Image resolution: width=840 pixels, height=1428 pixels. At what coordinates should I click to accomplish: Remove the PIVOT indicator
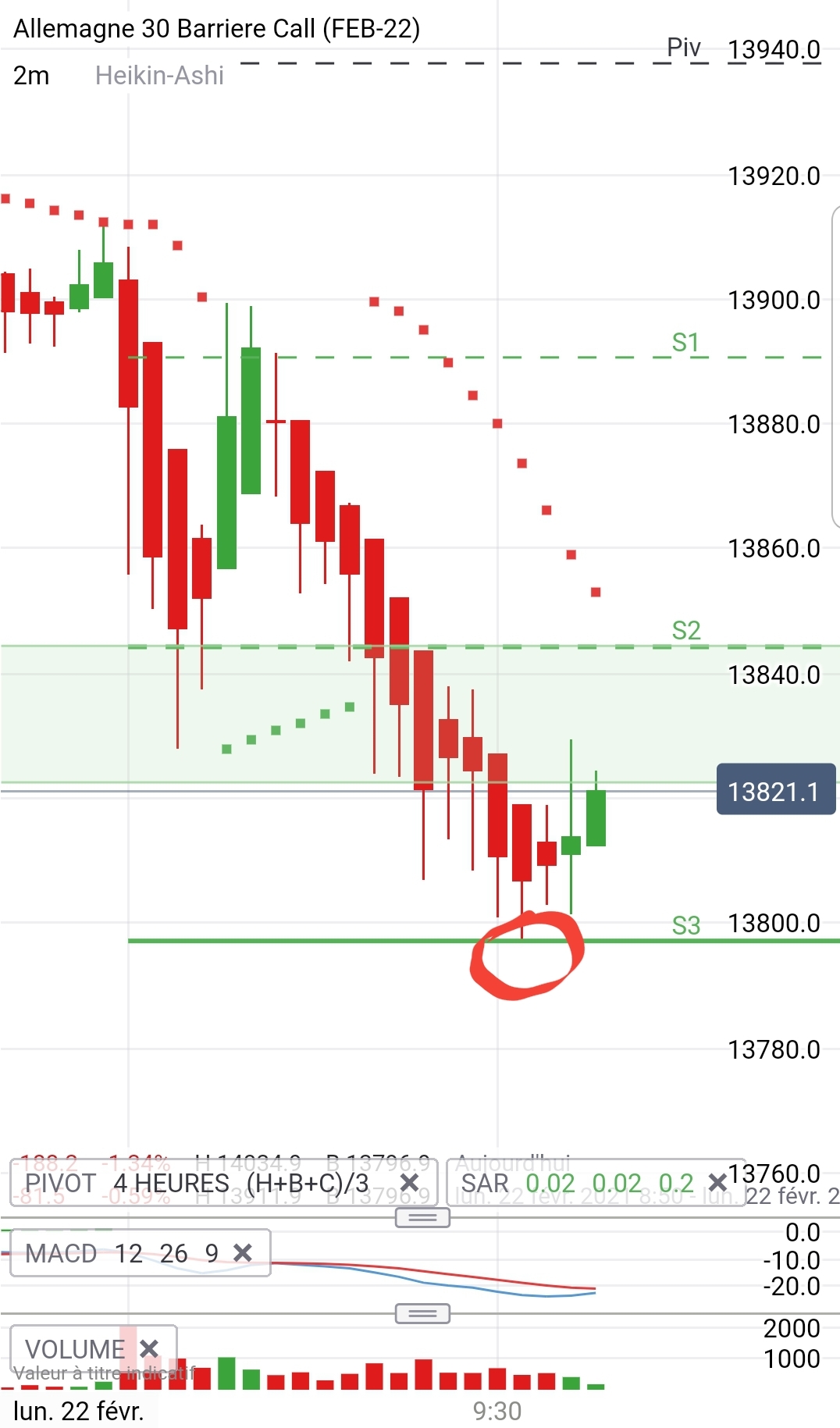(409, 1184)
